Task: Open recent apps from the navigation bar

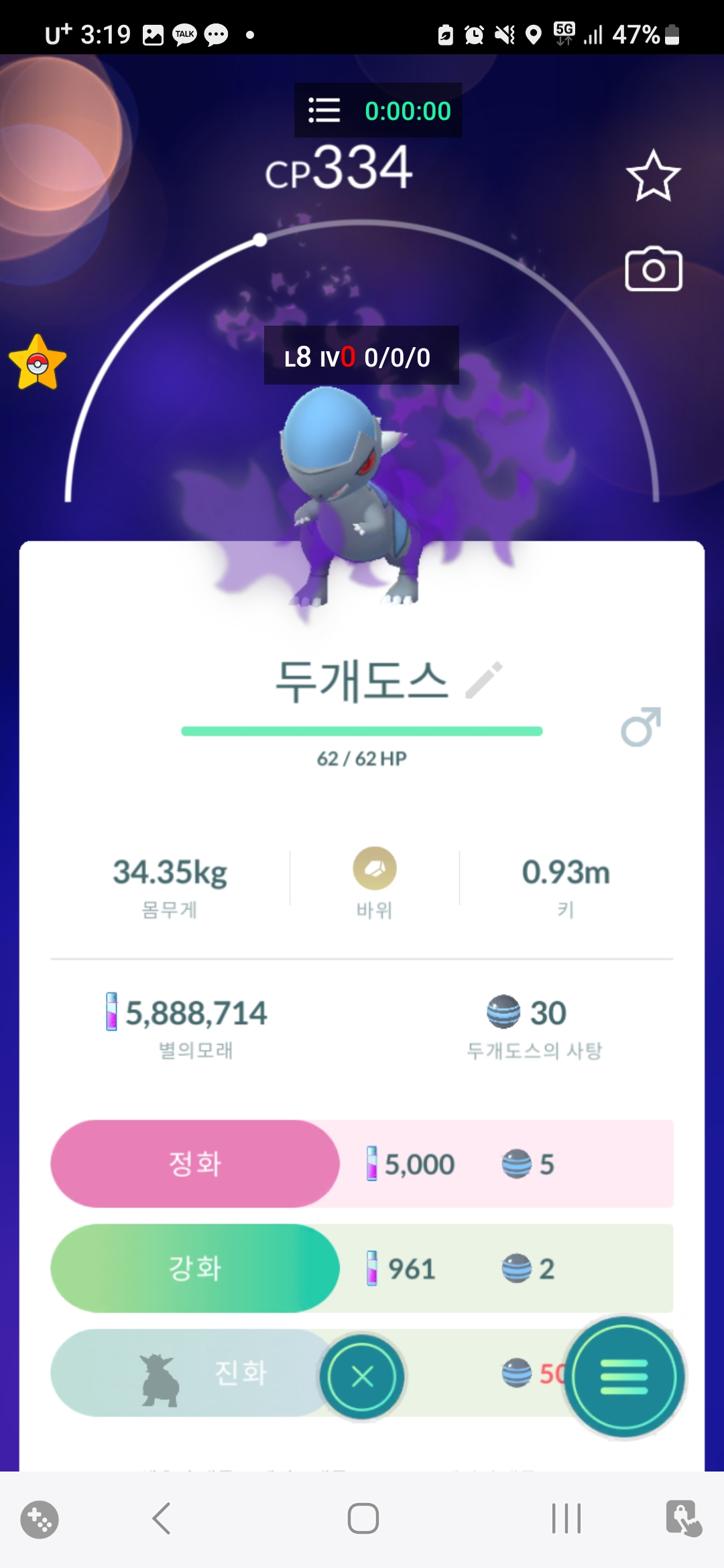Action: [566, 1518]
